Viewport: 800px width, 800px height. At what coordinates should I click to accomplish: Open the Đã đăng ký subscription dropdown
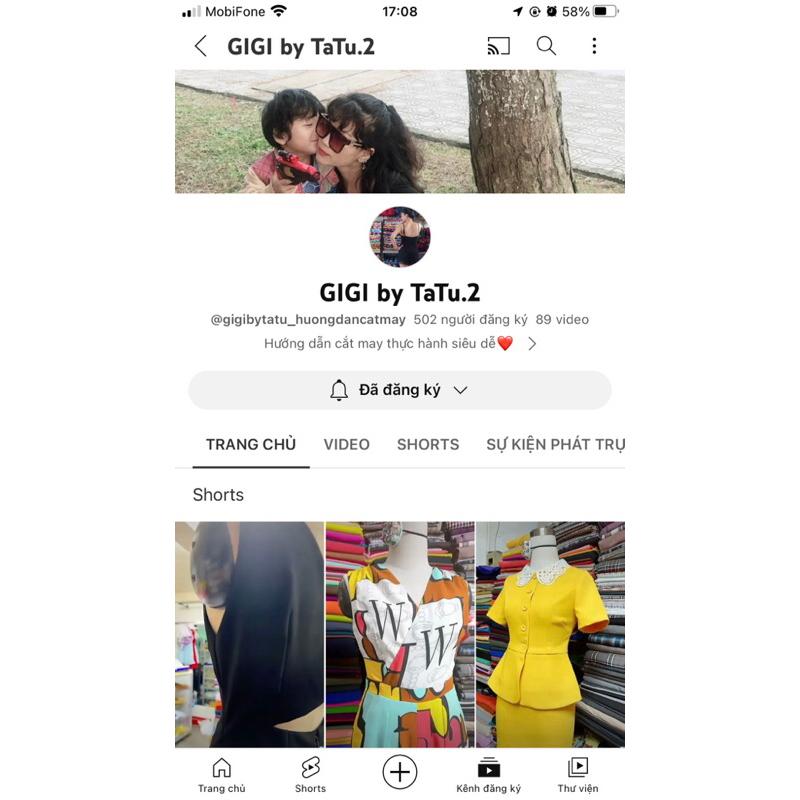tap(399, 390)
